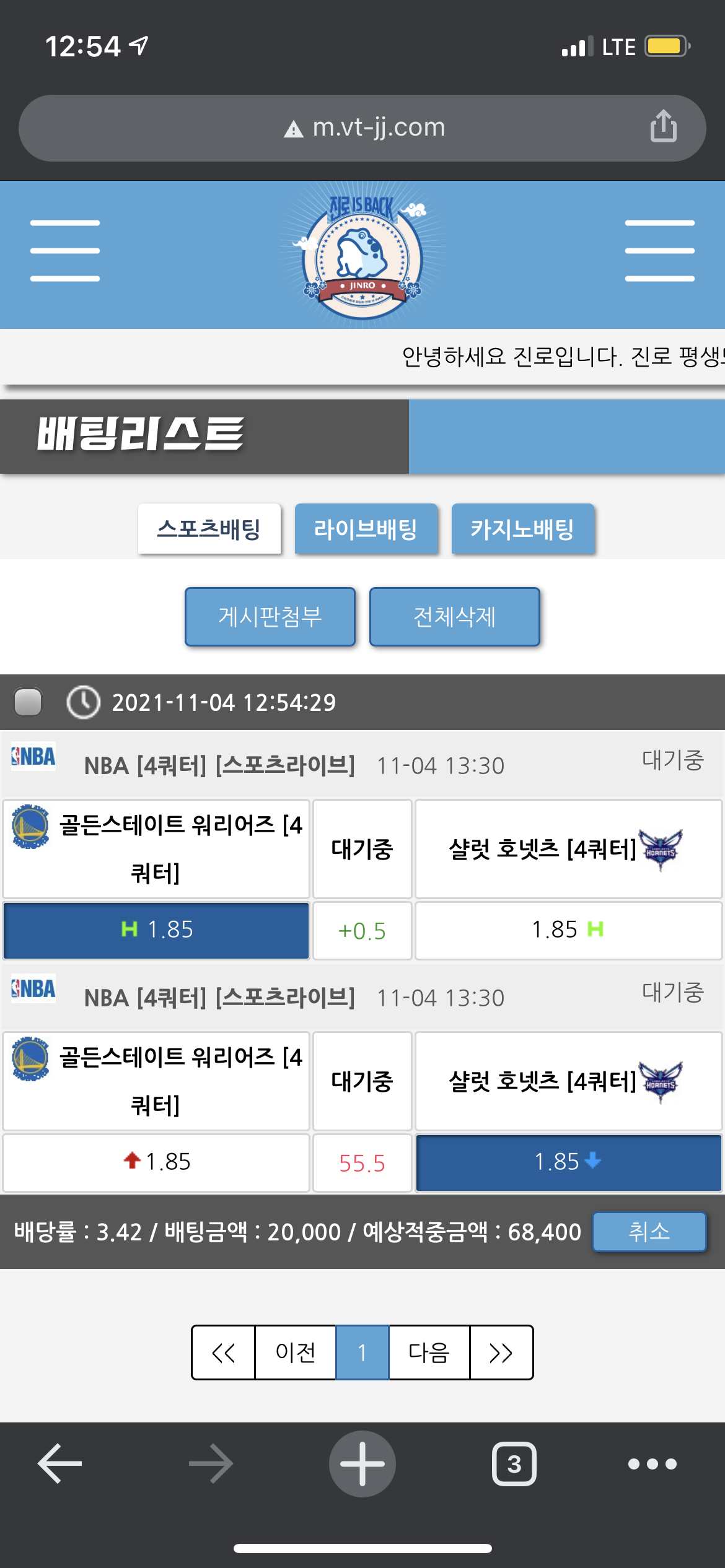Tap the 게시판첨부 button
Image resolution: width=725 pixels, height=1568 pixels.
[x=270, y=617]
